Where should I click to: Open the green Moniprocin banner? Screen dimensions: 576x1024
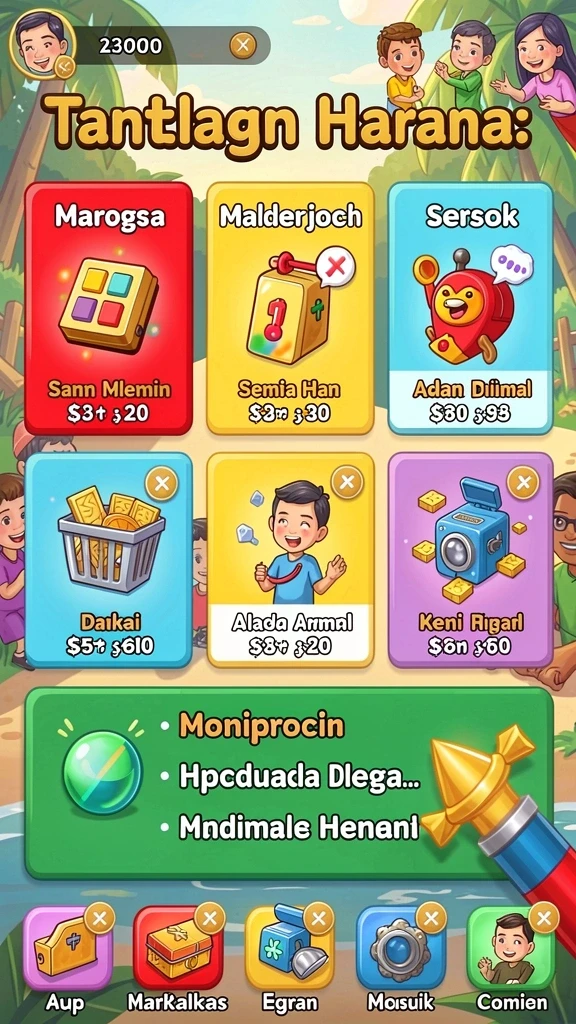(x=289, y=782)
